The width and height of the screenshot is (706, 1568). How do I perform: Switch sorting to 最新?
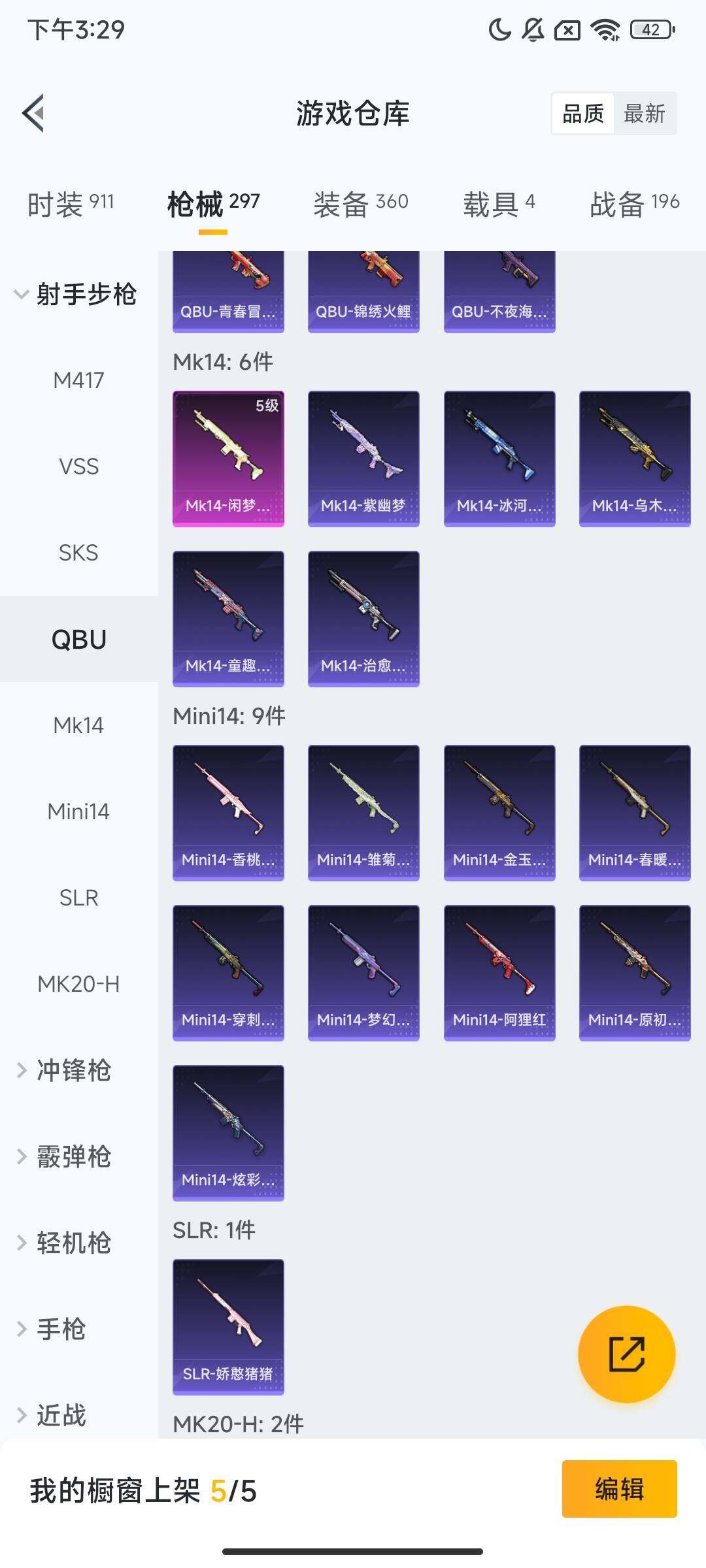pyautogui.click(x=644, y=114)
